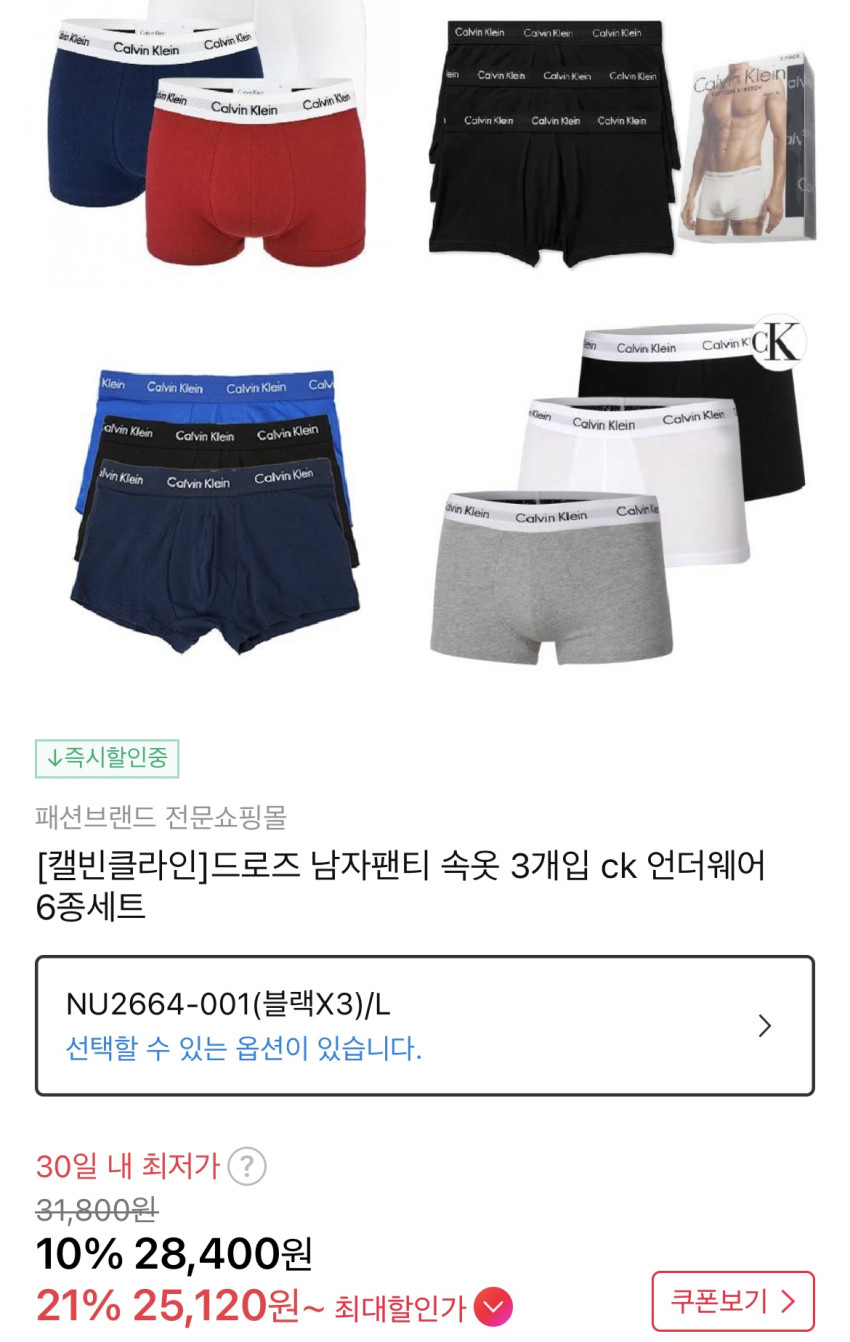Open the 30일 내 최저가 help icon
The width and height of the screenshot is (850, 1342).
247,1166
